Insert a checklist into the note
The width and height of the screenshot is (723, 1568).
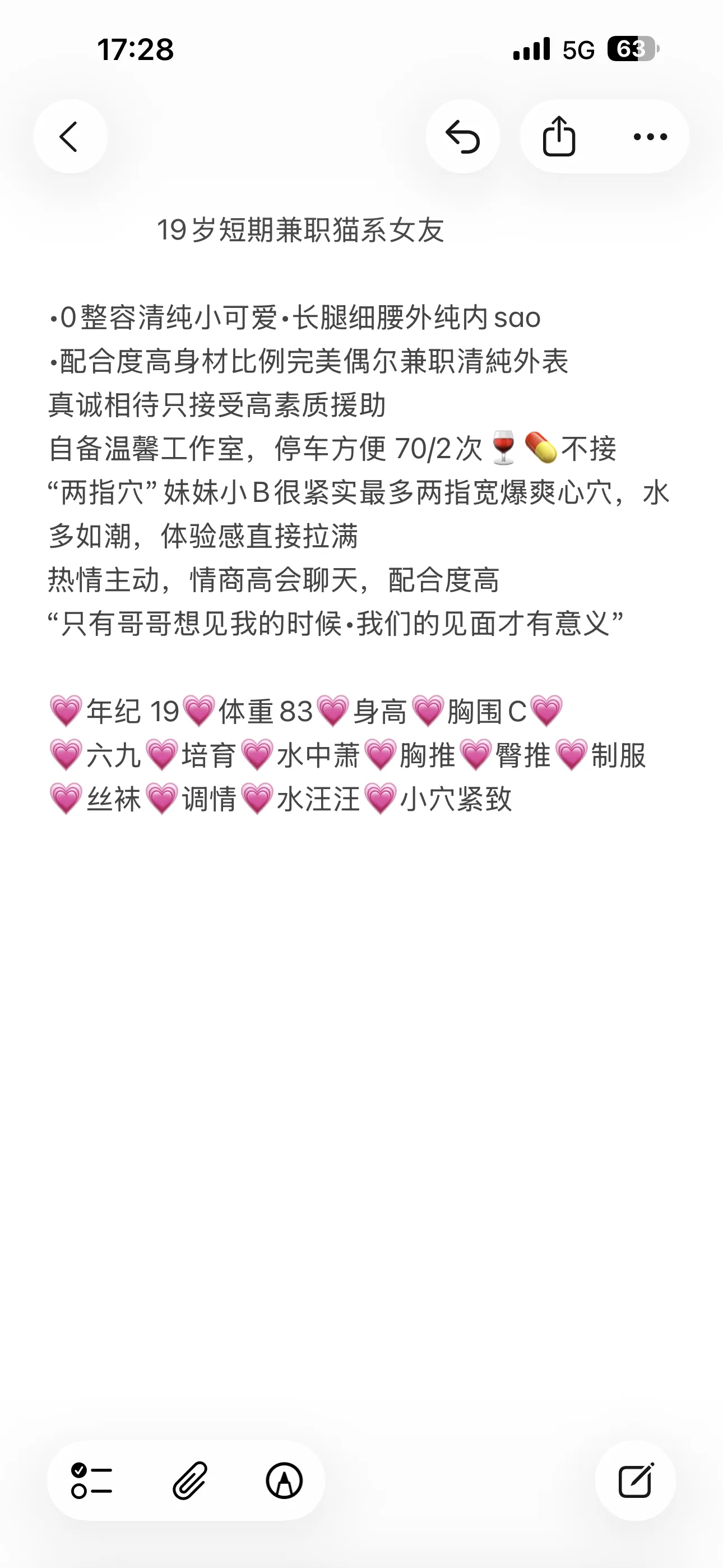[92, 1481]
